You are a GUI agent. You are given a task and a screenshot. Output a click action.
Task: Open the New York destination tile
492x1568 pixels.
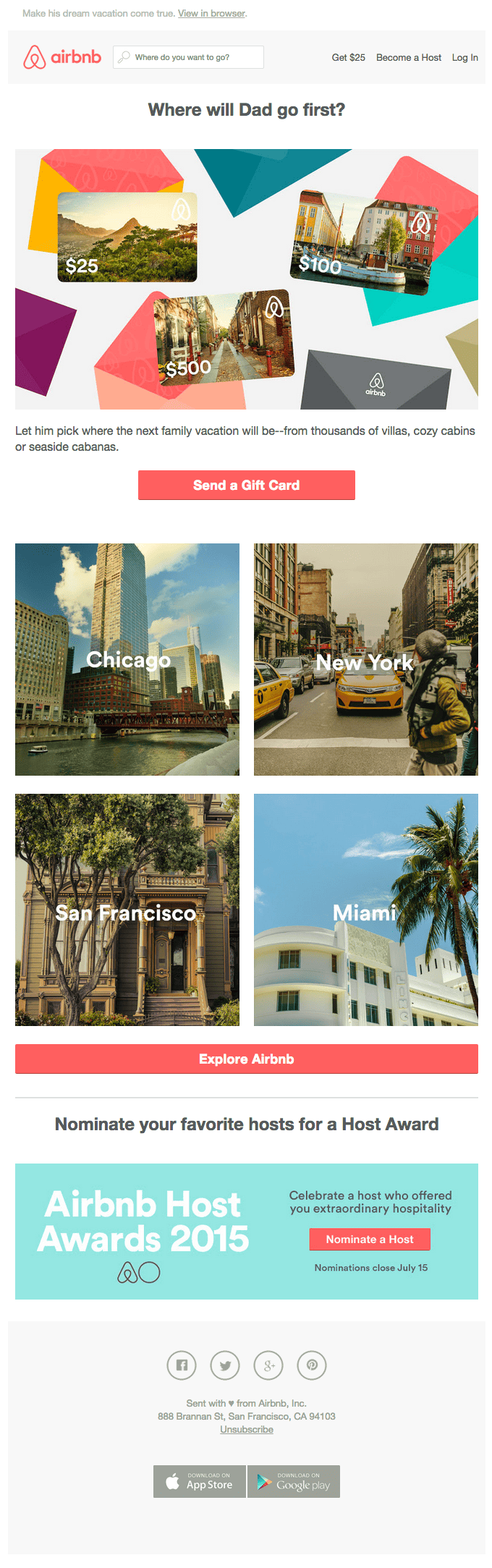[x=365, y=659]
